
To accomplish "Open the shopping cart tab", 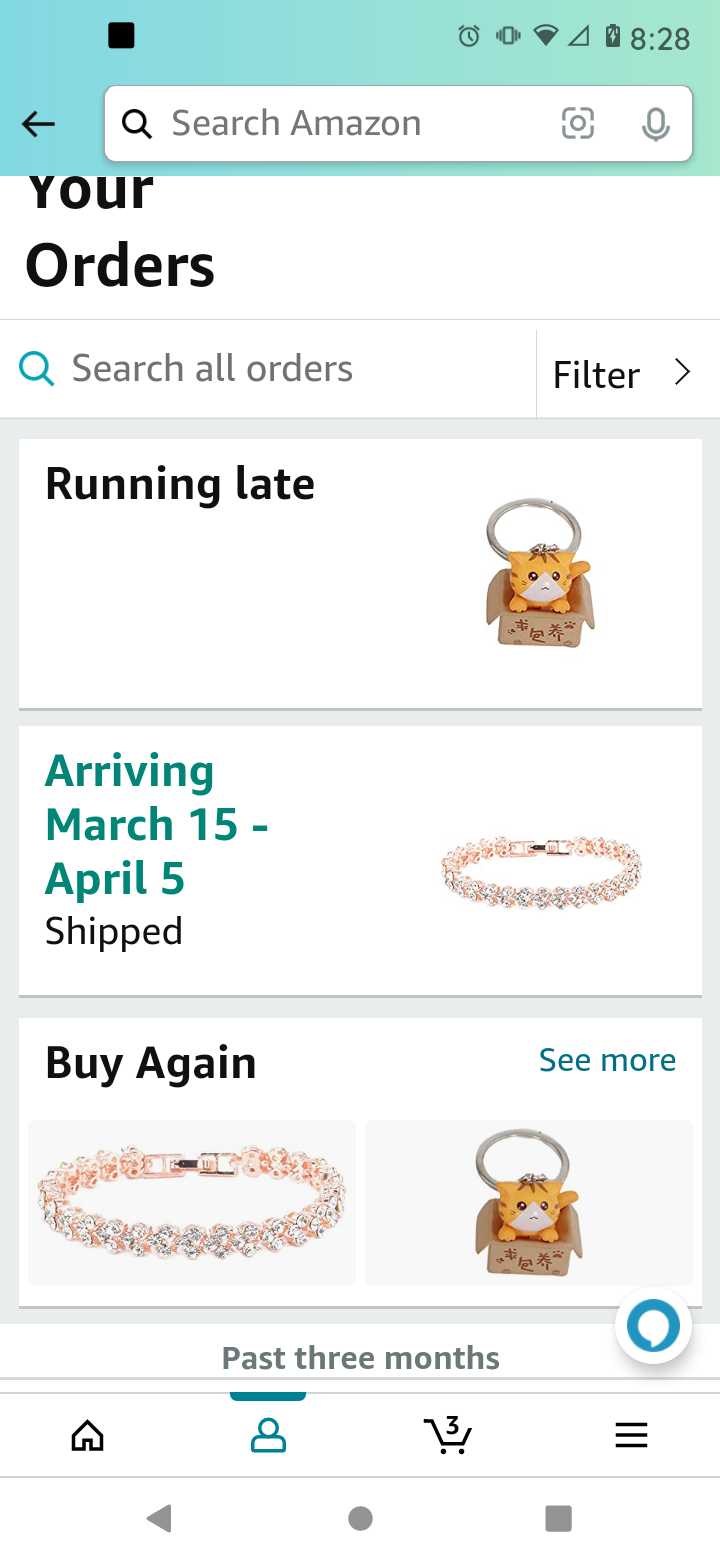I will (448, 1435).
